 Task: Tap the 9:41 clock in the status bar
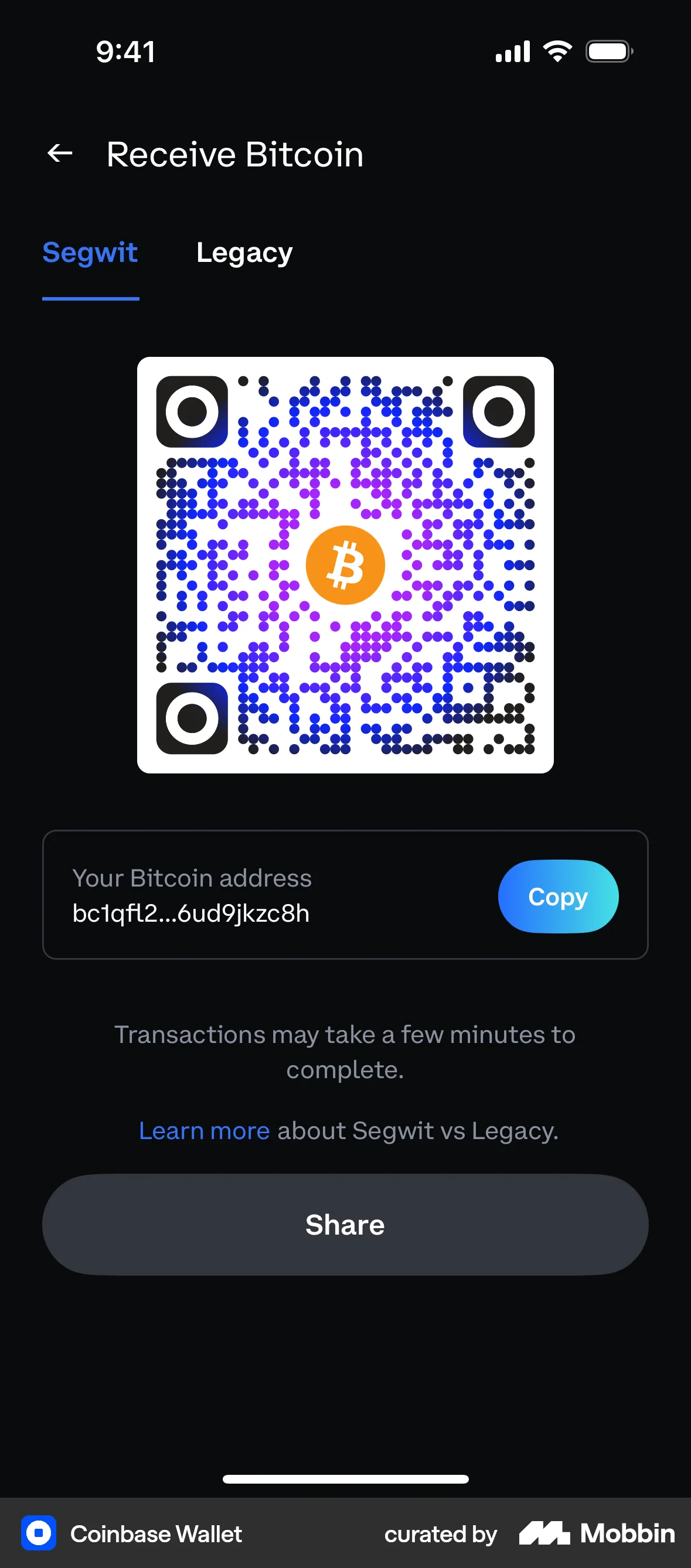124,51
